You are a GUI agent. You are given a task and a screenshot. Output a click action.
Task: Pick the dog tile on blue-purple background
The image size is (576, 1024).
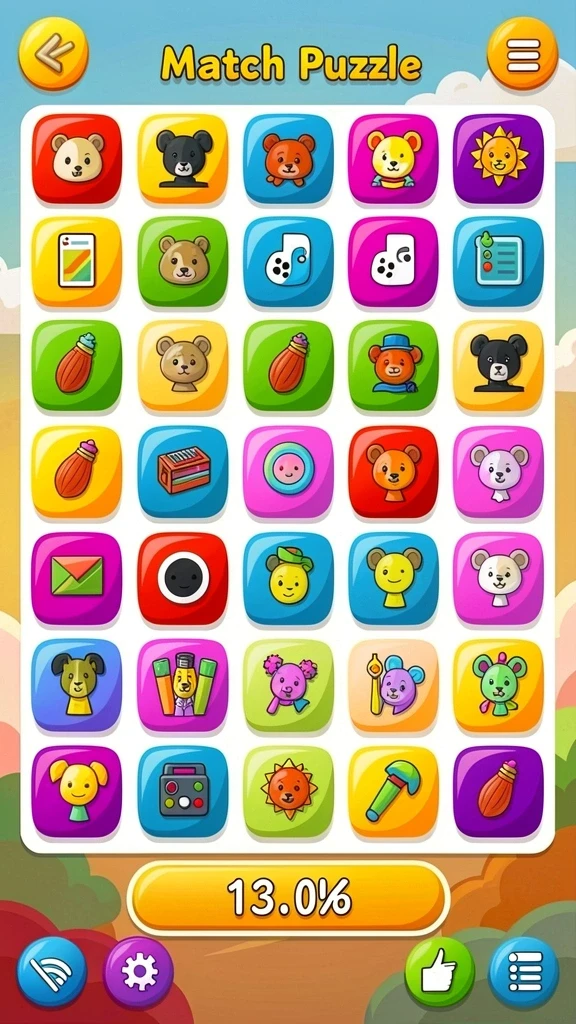[x=76, y=685]
